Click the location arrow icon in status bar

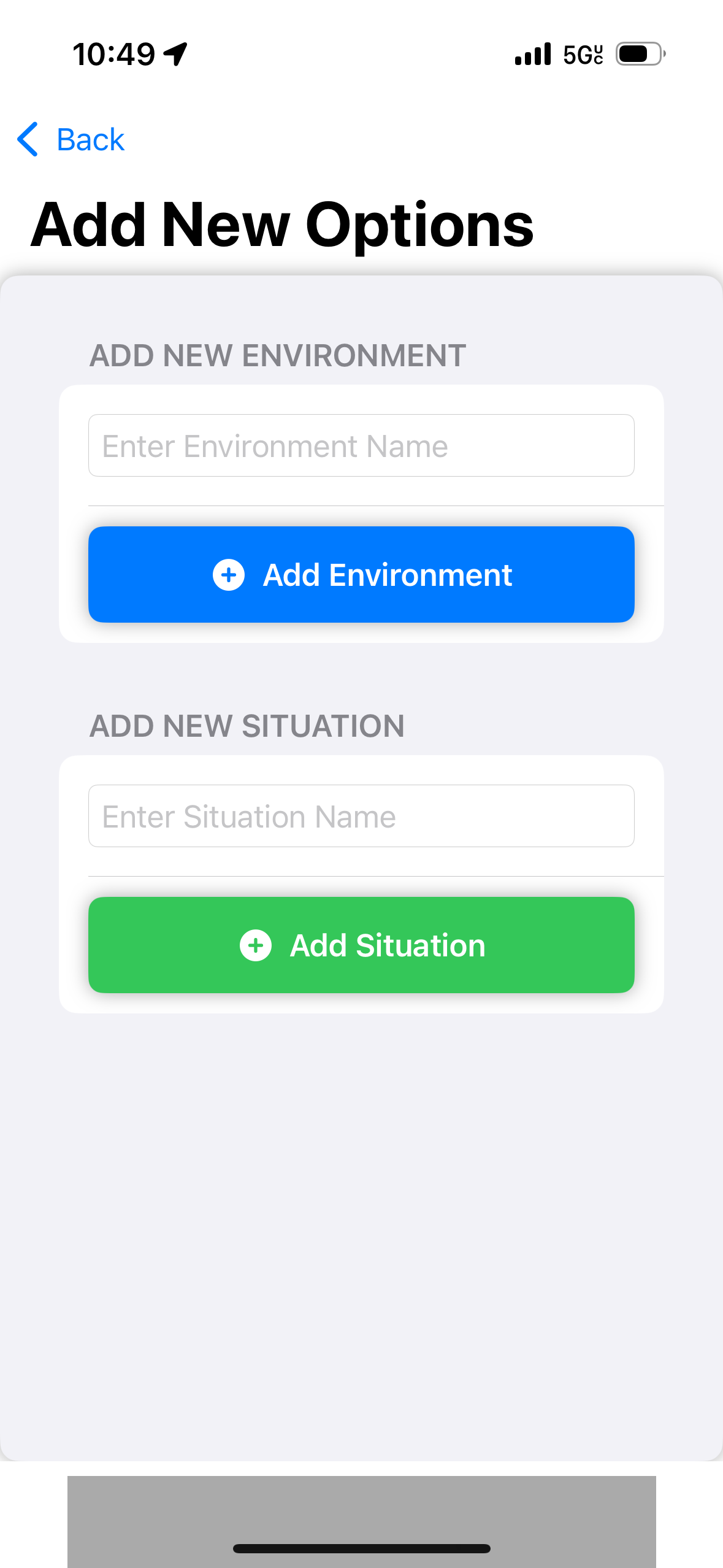point(174,53)
